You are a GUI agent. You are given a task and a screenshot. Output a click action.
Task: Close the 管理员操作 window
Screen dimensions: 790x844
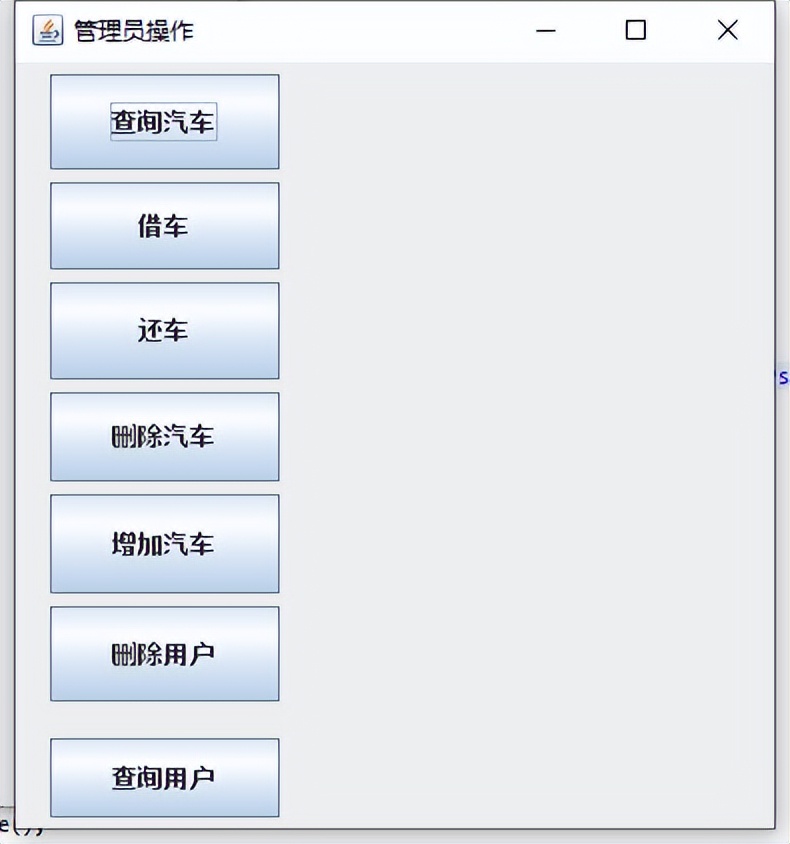pyautogui.click(x=727, y=31)
